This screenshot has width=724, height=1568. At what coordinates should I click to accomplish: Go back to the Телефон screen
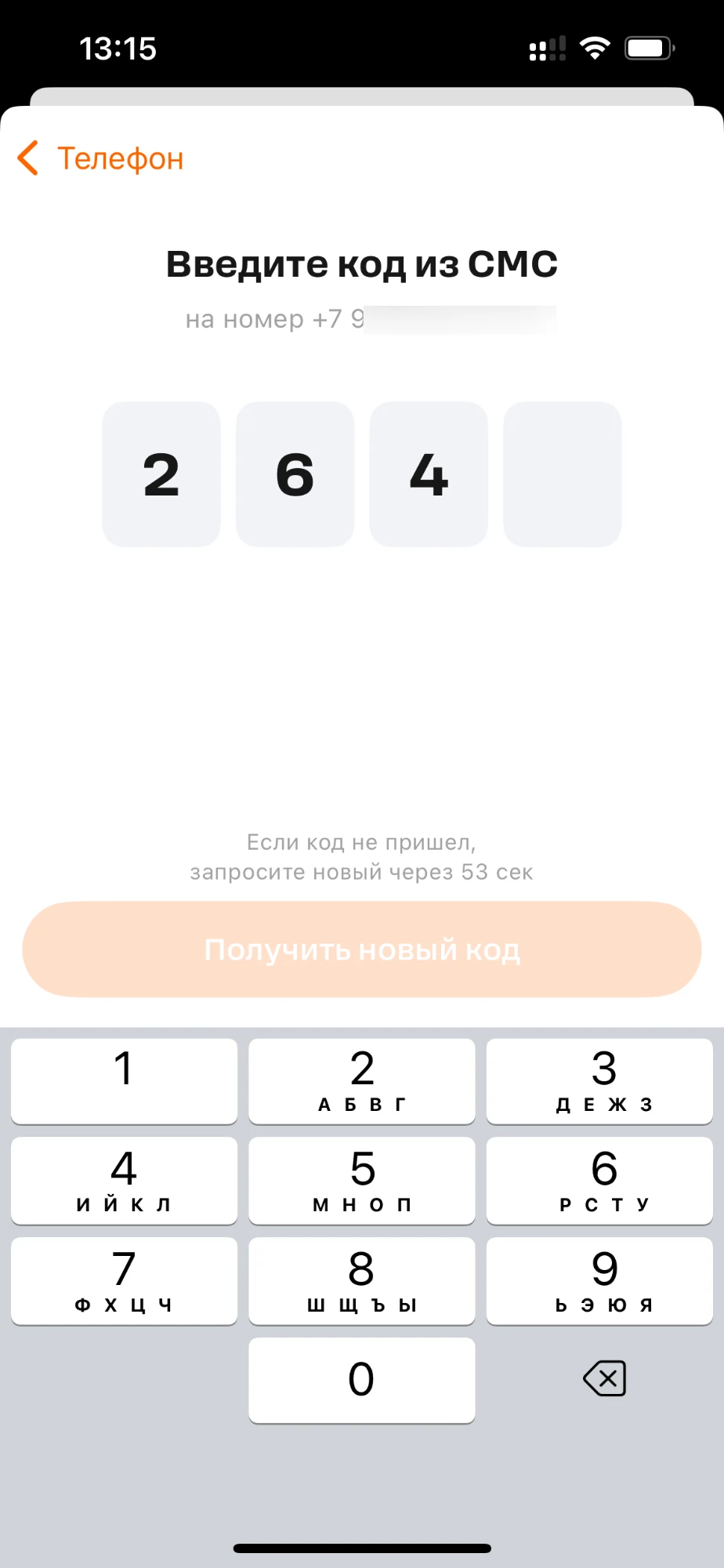tap(100, 158)
